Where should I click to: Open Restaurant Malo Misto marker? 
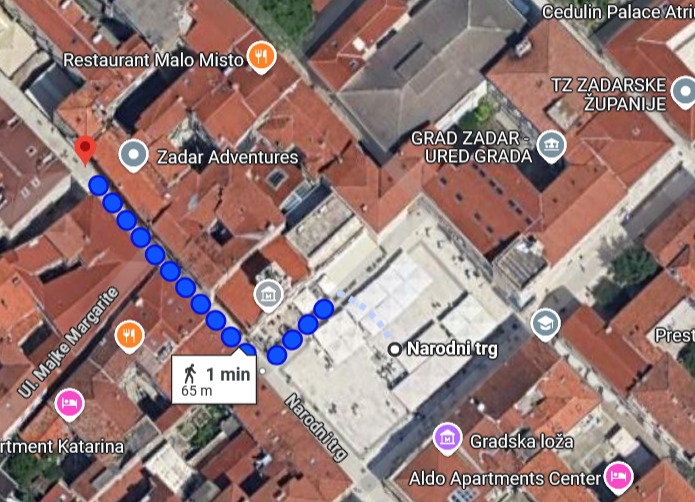(x=260, y=57)
